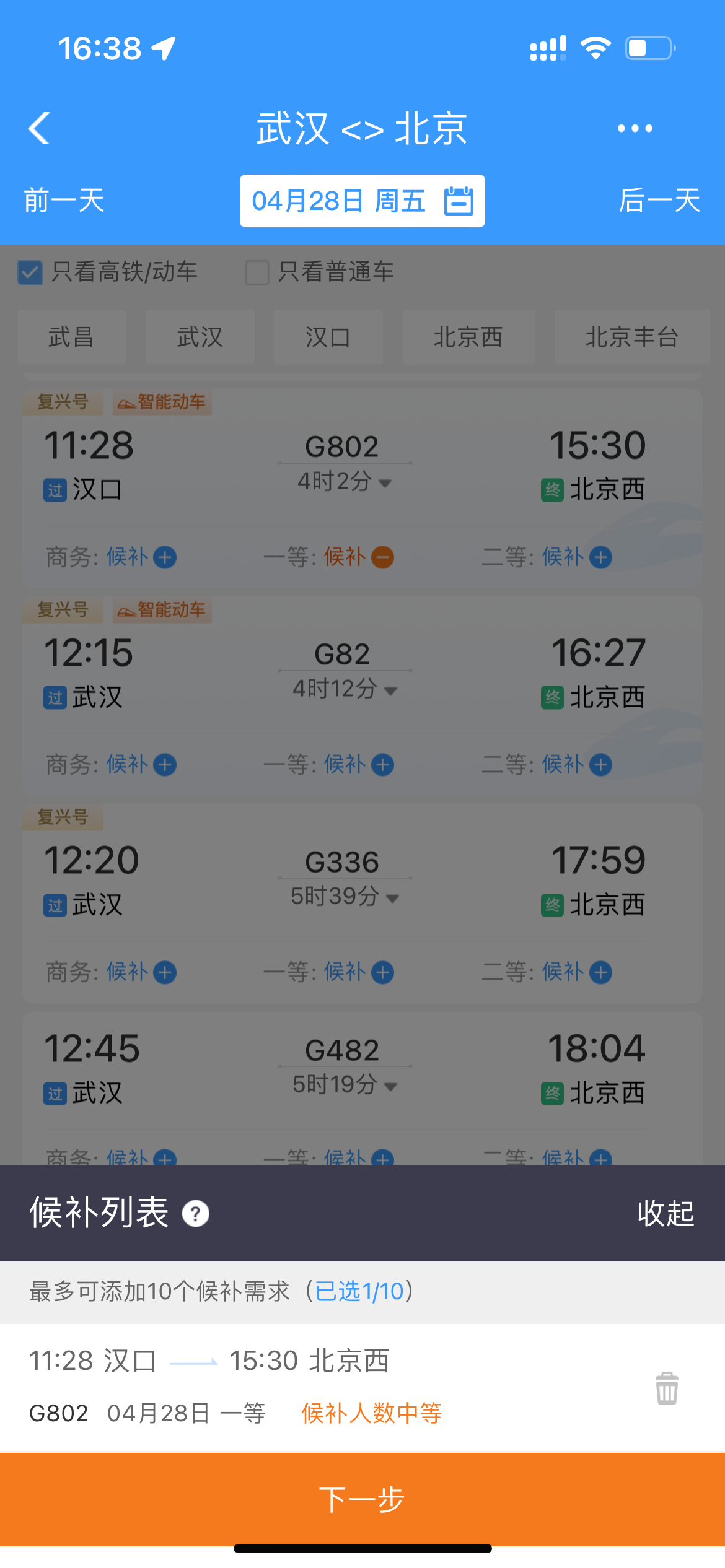Open help icon beside 候补列表
This screenshot has width=725, height=1568.
196,1213
